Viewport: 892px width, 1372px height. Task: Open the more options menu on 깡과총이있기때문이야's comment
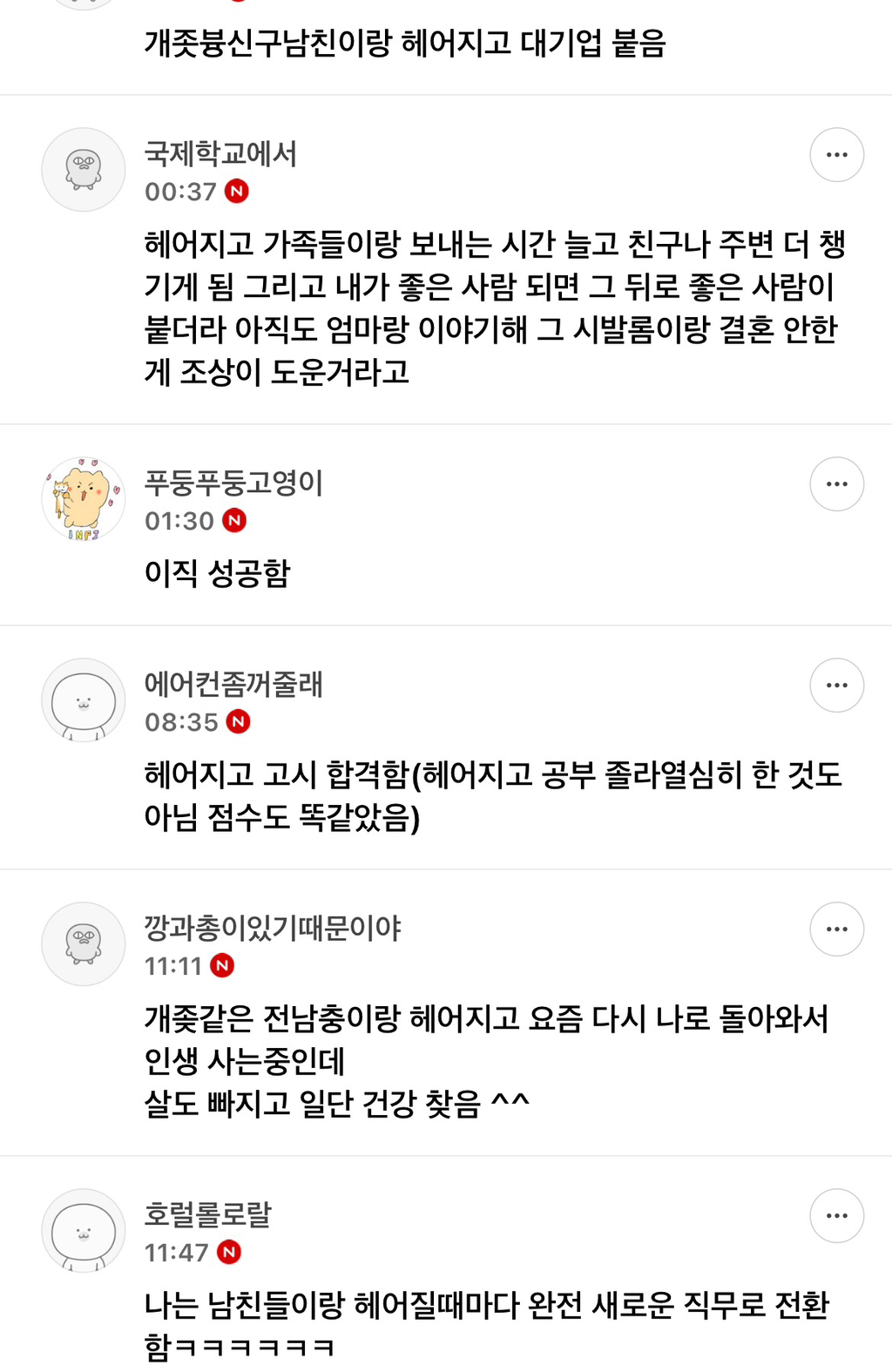[836, 929]
